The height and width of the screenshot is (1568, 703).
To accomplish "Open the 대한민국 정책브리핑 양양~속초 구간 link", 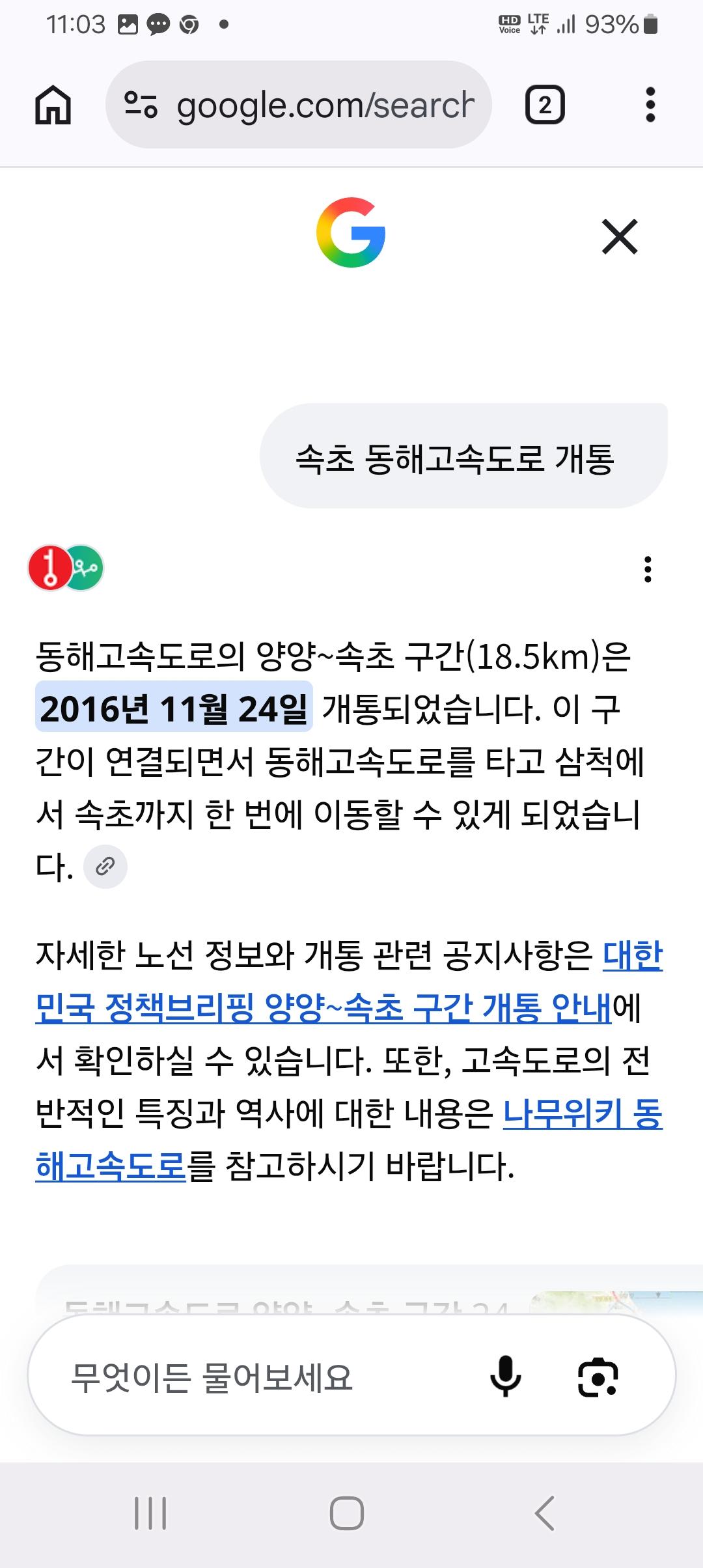I will (350, 982).
